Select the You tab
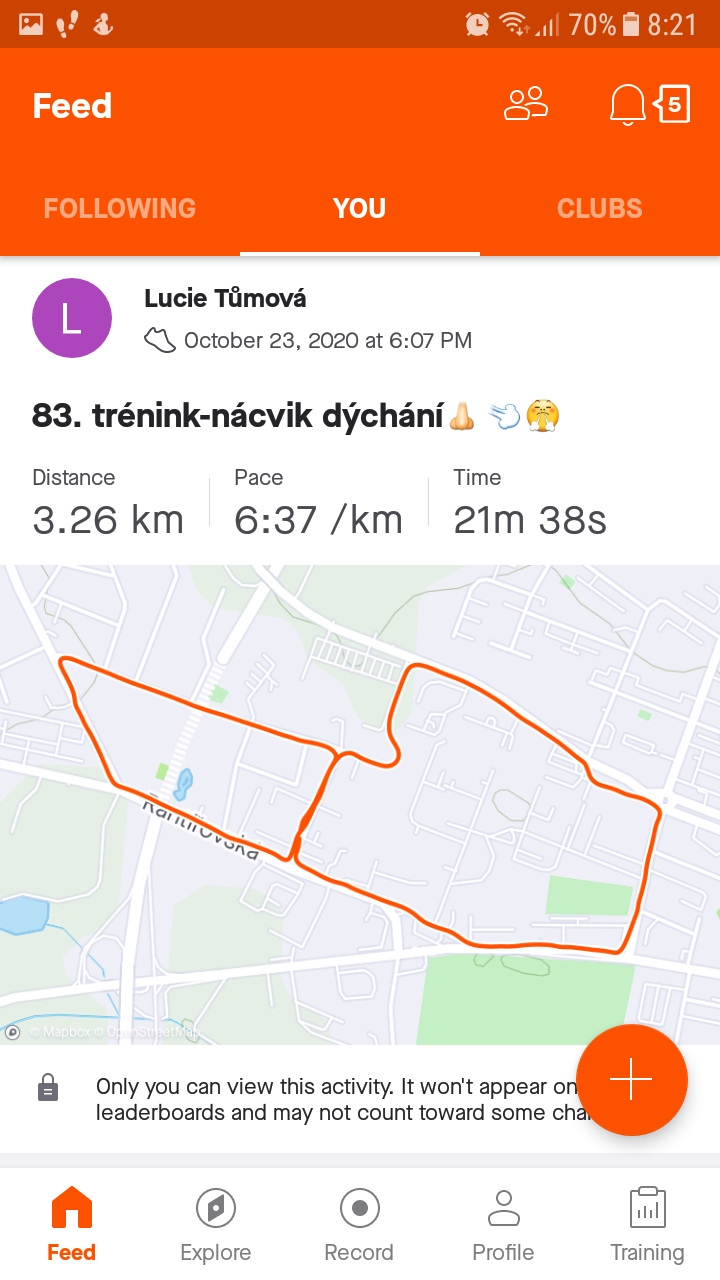 point(359,208)
